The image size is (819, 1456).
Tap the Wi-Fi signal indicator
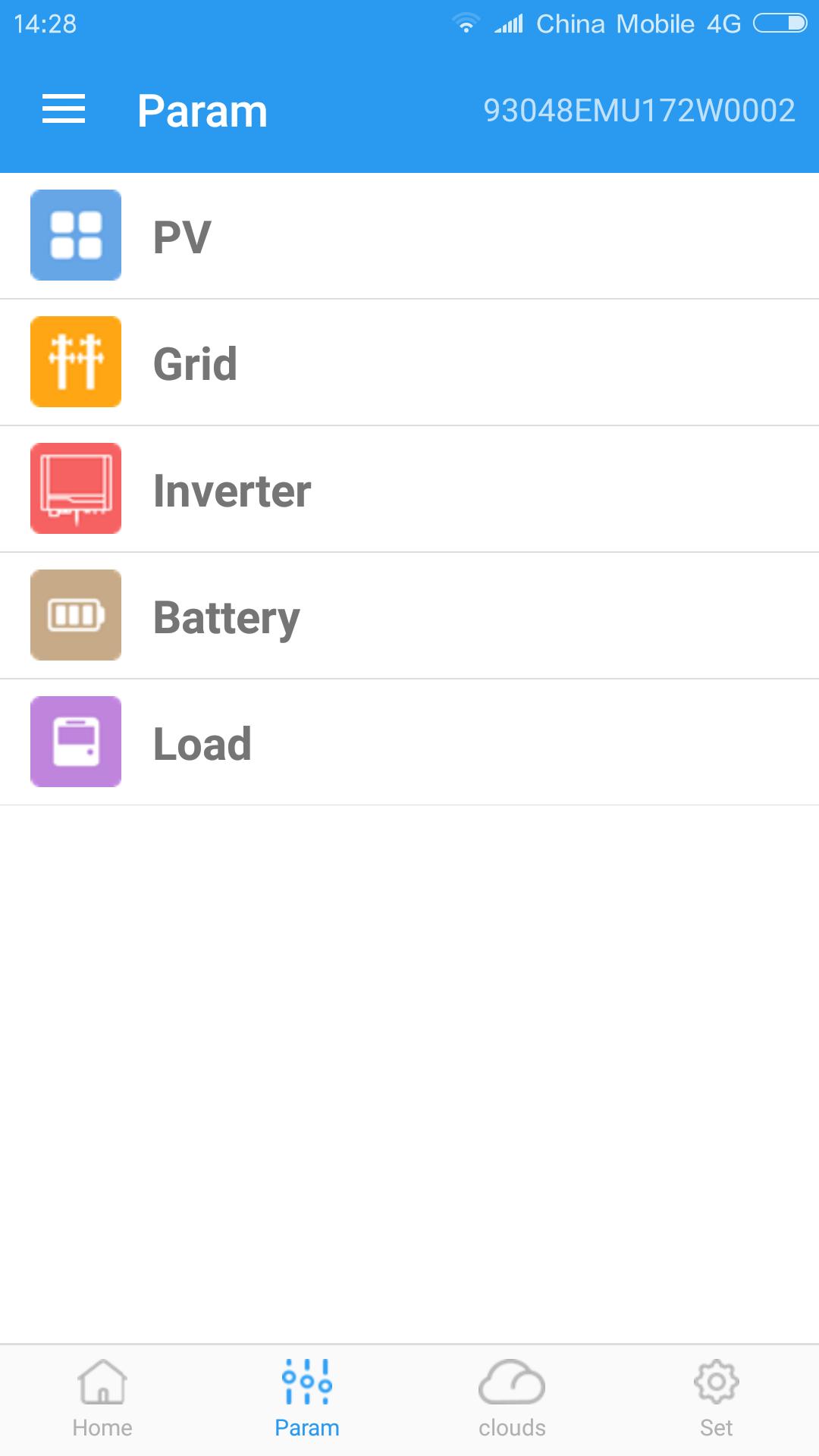pyautogui.click(x=468, y=23)
